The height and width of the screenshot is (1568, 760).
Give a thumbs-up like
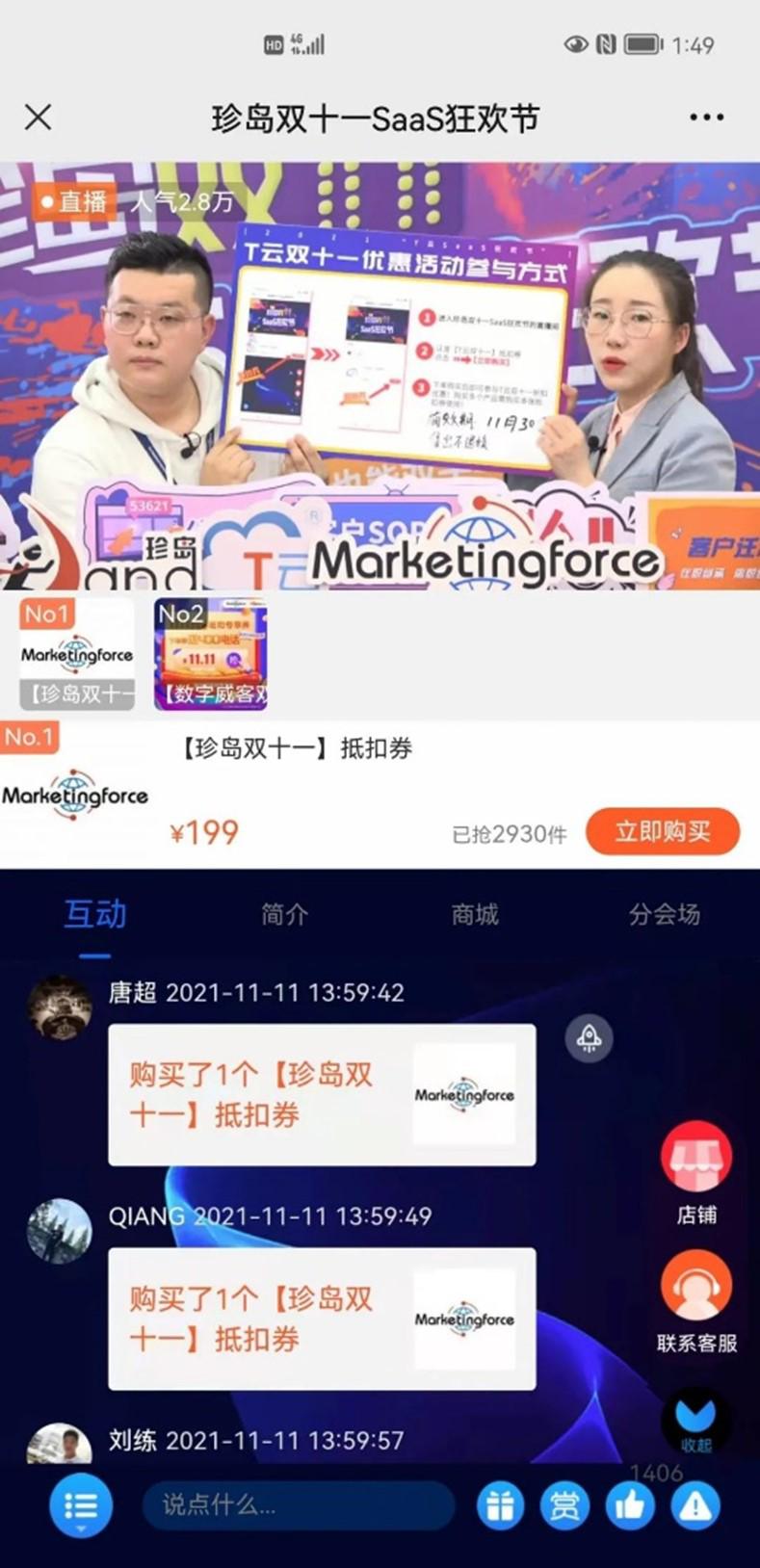point(630,1505)
